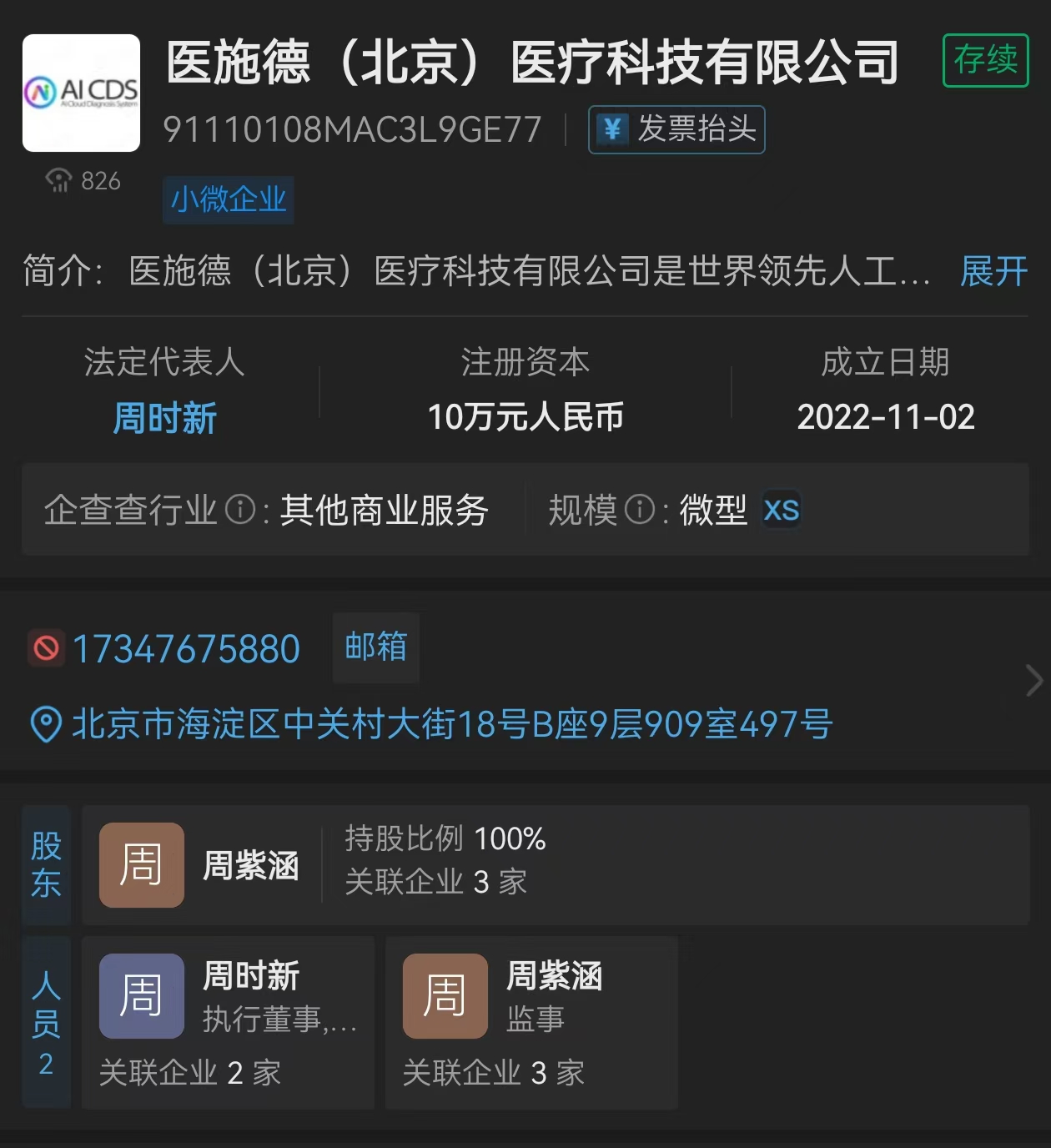1051x1148 pixels.
Task: Open legal representative 周时新 profile link
Action: pos(164,417)
